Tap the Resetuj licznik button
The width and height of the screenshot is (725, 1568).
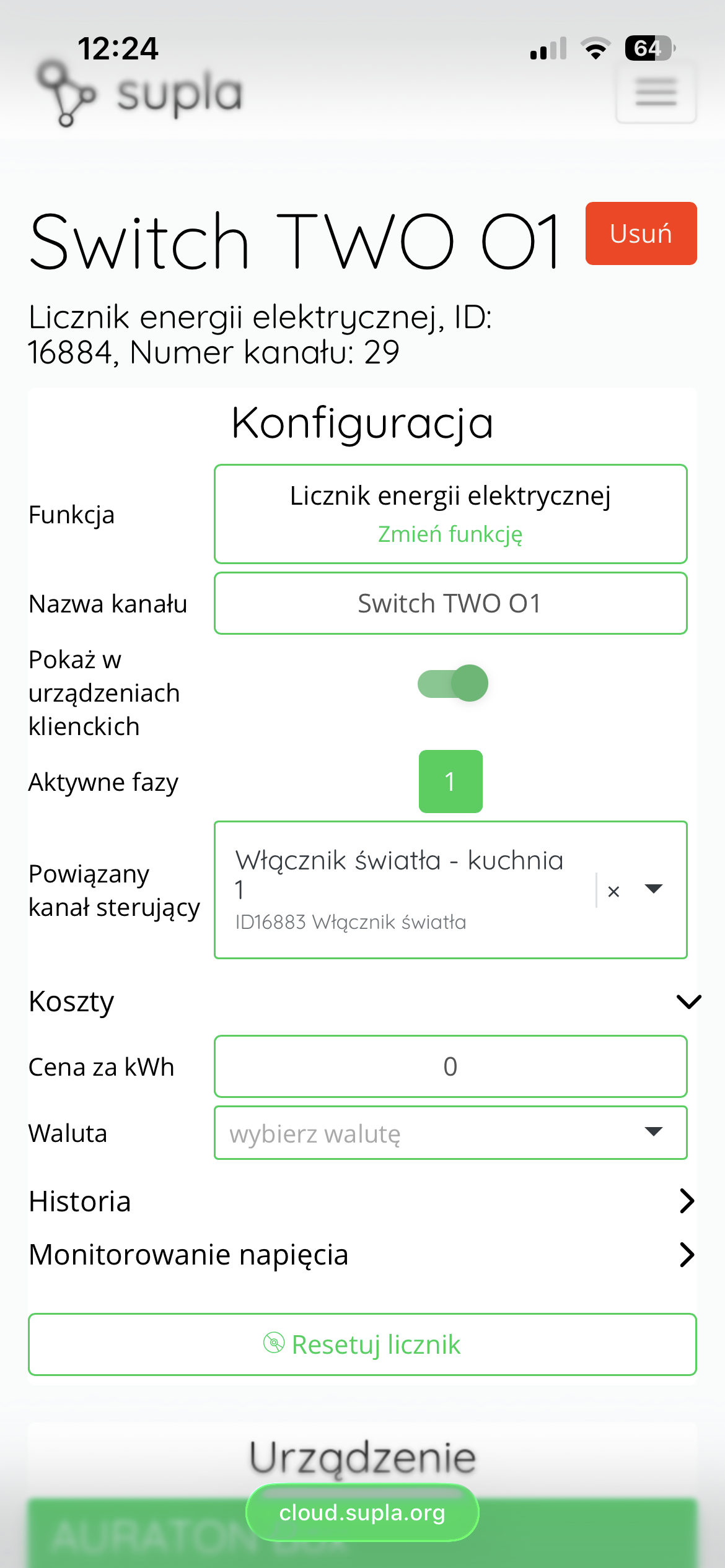coord(362,1344)
